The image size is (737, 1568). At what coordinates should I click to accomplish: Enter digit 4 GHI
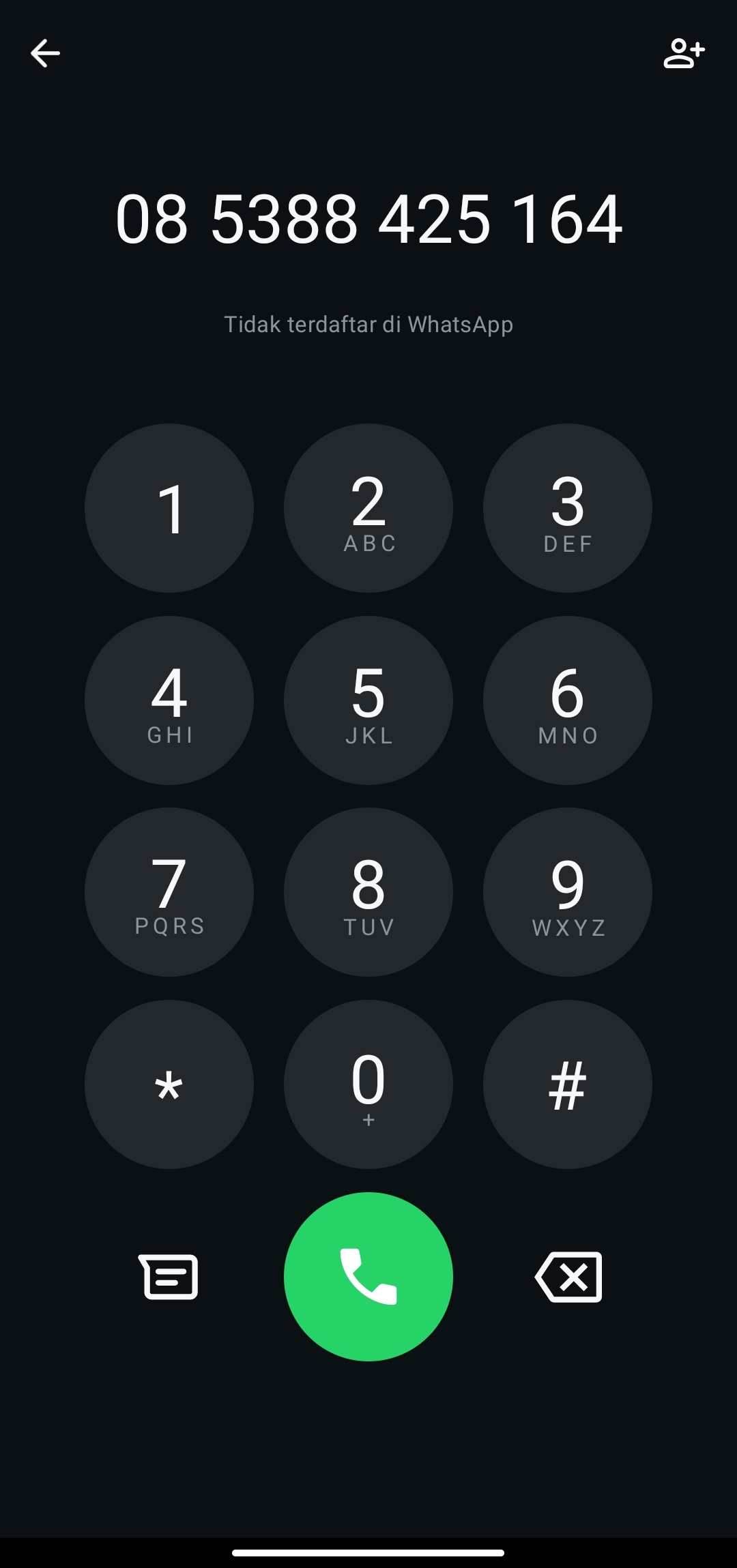tap(169, 700)
